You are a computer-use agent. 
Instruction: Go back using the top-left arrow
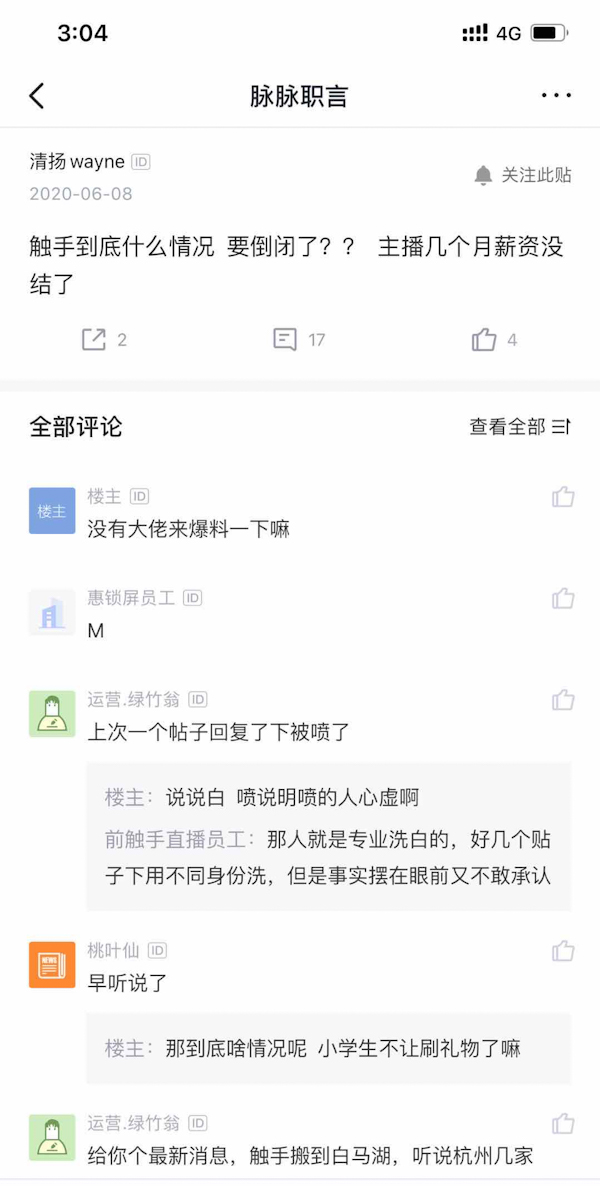click(37, 96)
